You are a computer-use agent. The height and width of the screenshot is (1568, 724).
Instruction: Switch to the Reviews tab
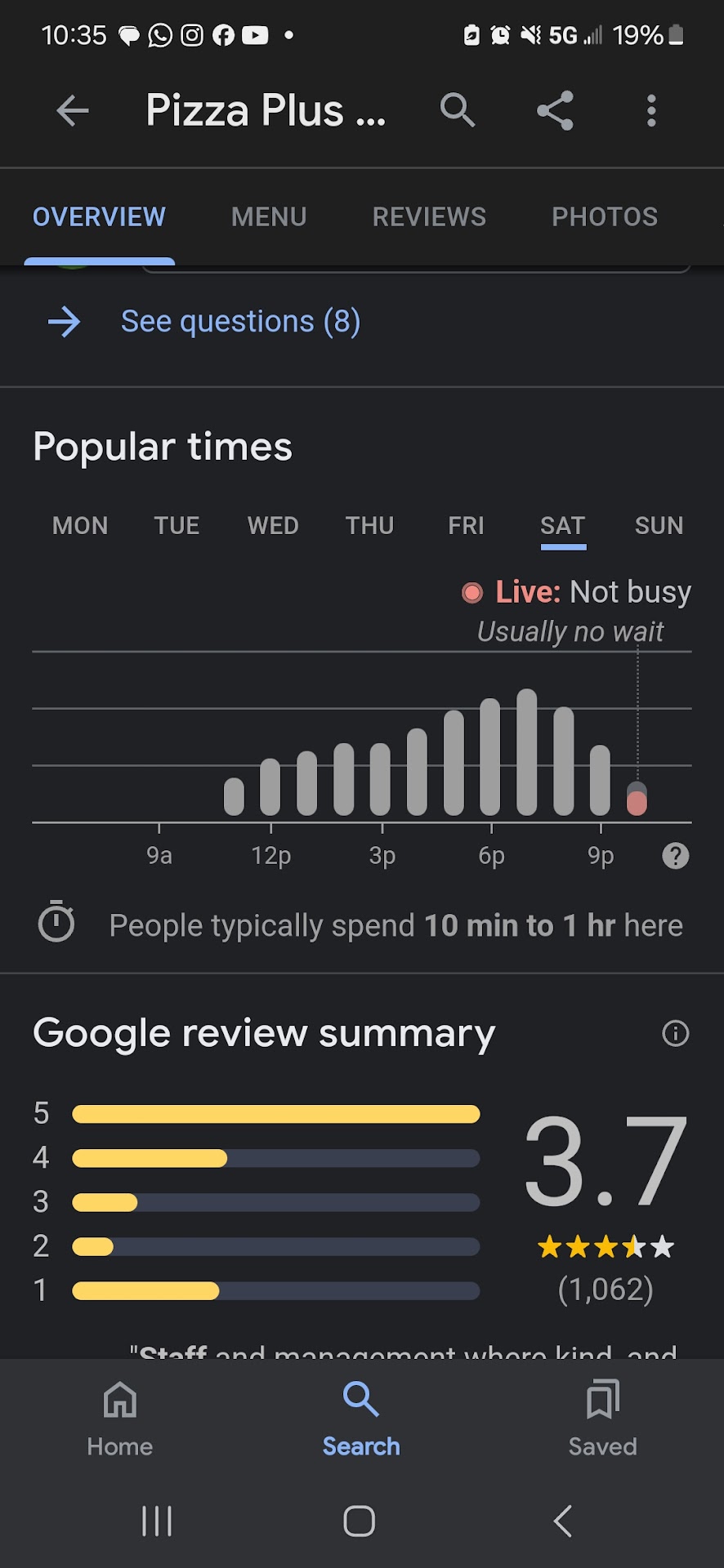point(429,216)
